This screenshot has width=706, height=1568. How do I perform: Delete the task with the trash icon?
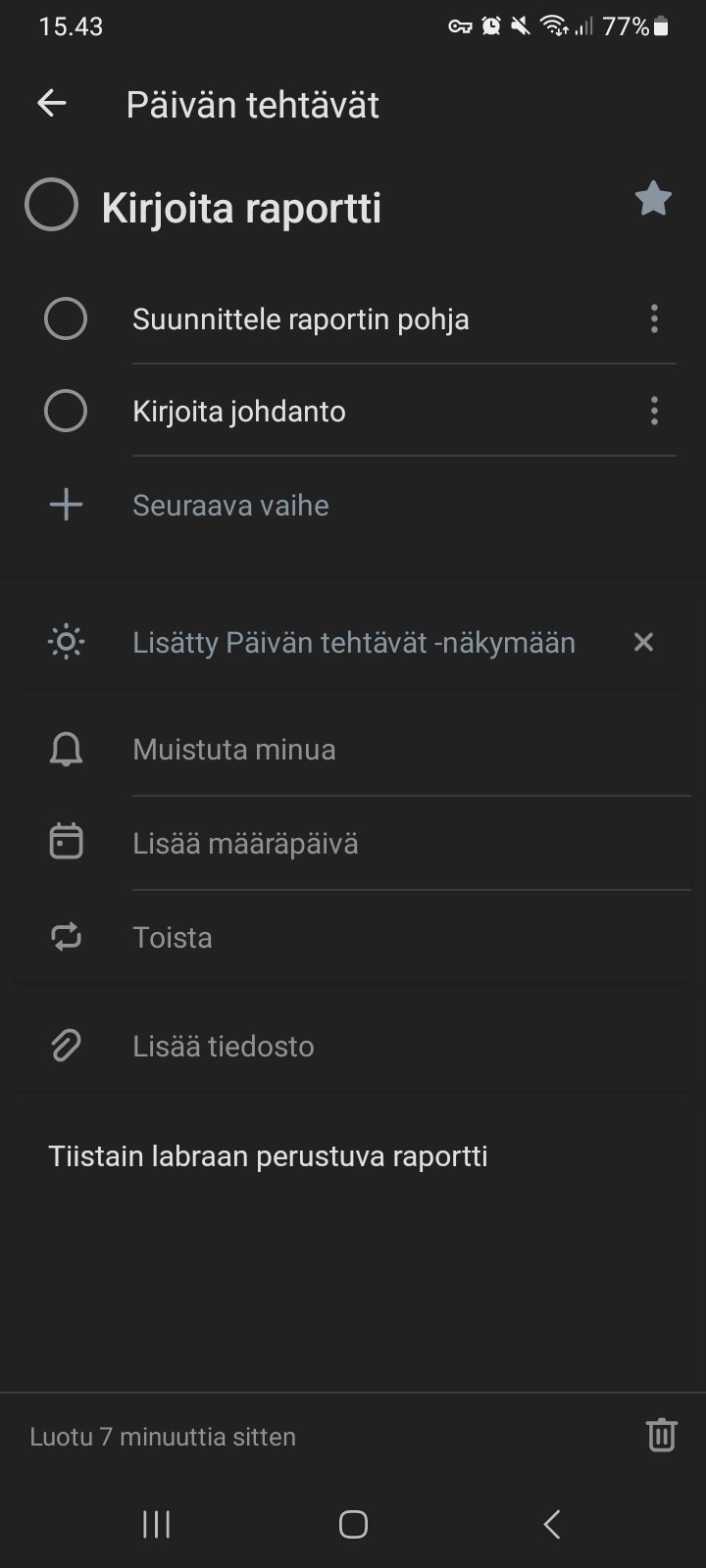(662, 1435)
